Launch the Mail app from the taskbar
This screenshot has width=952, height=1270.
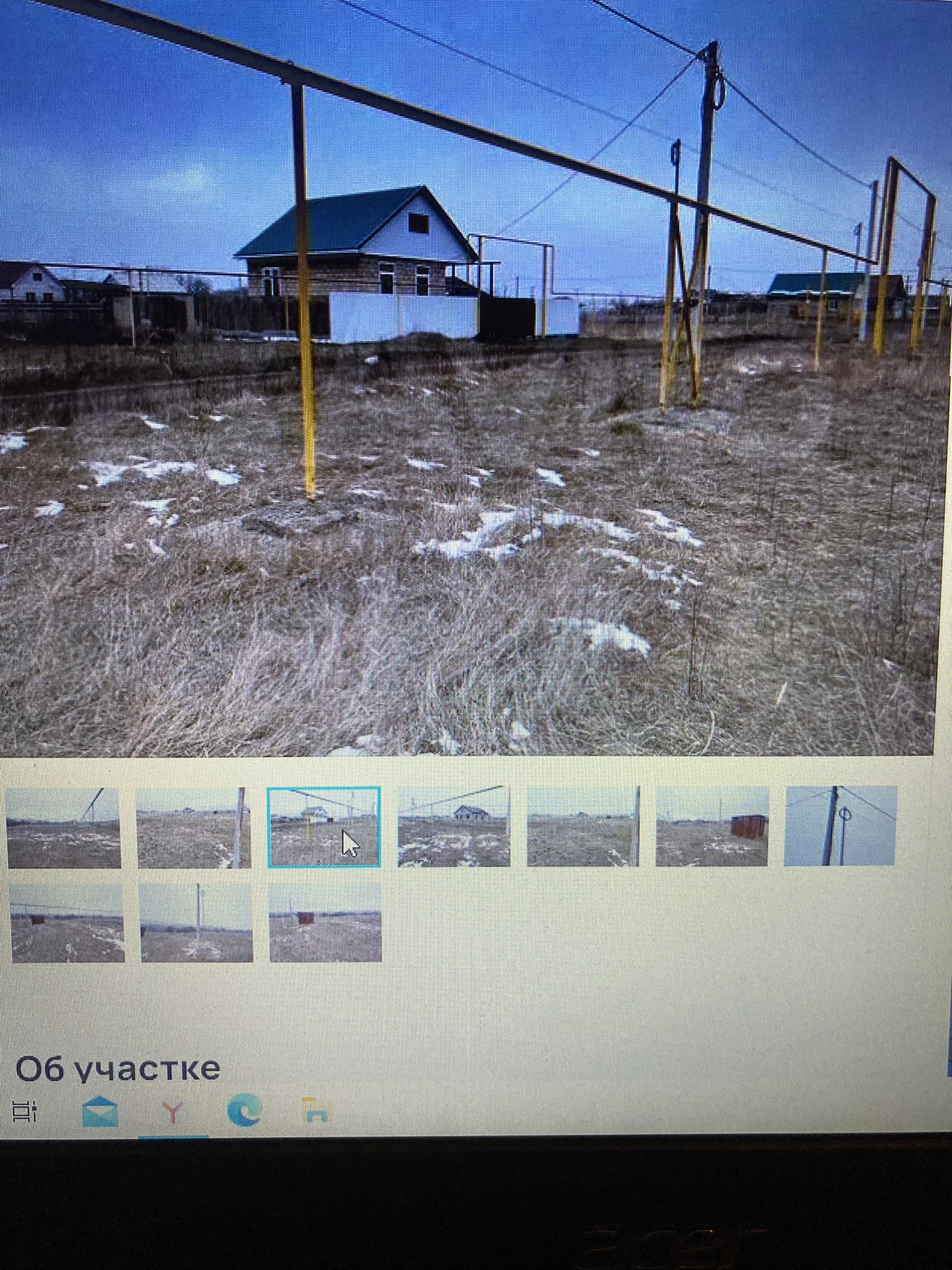click(x=100, y=1111)
